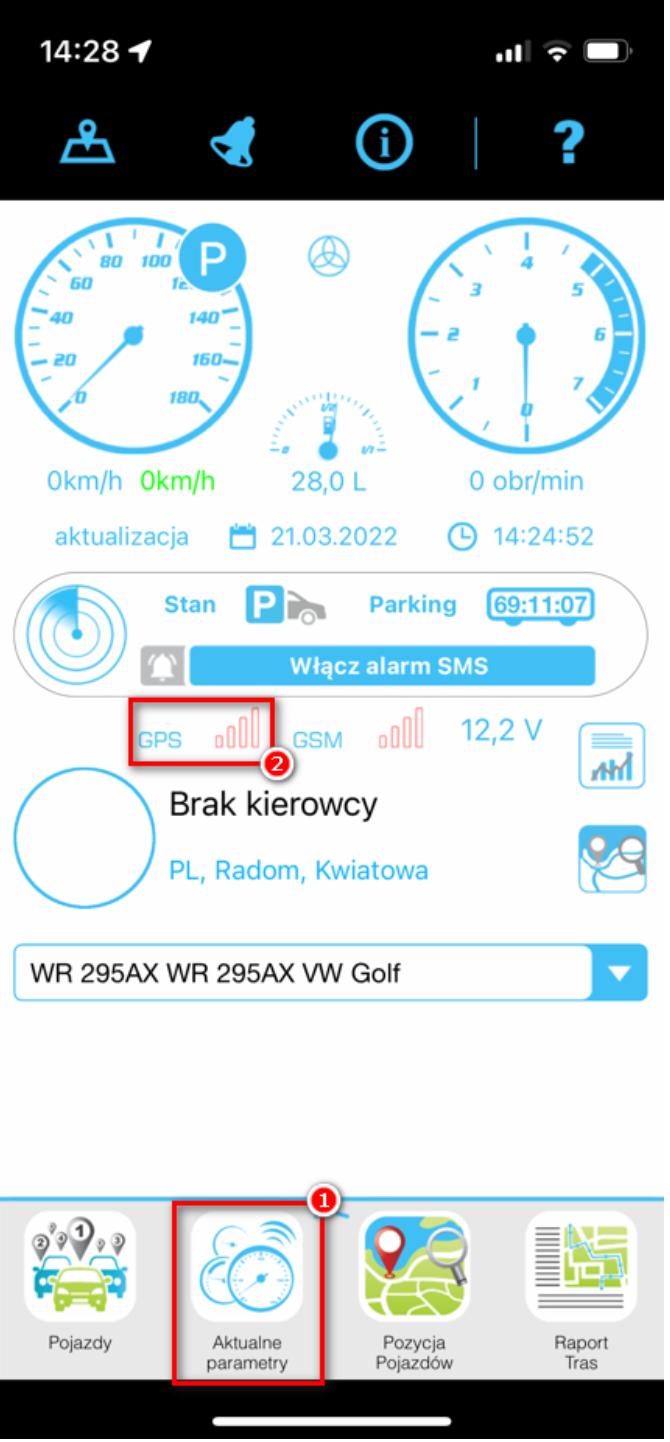The height and width of the screenshot is (1442, 670).
Task: Expand the WR 295AX VW Golf vehicle dropdown
Action: [x=620, y=972]
